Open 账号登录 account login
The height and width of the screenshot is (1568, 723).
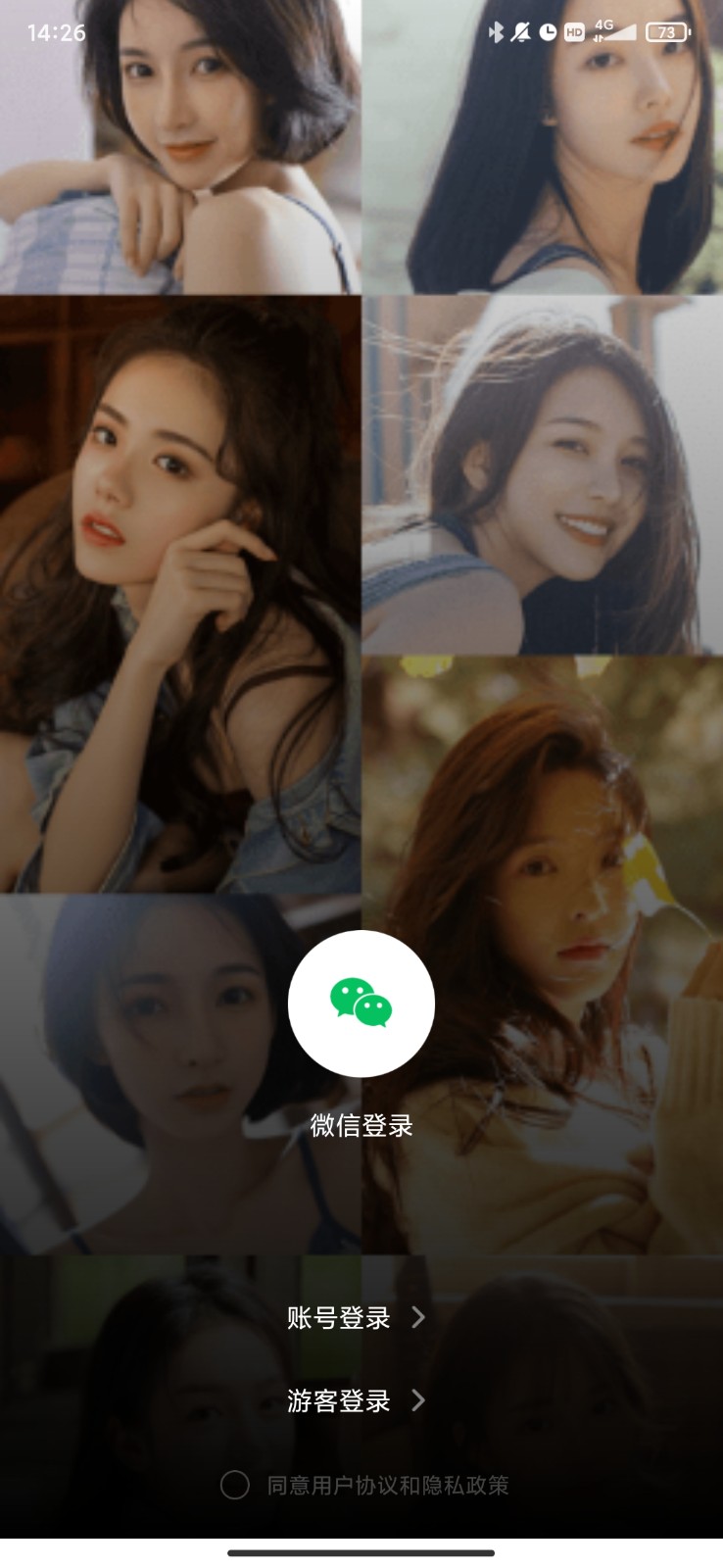(x=355, y=1318)
